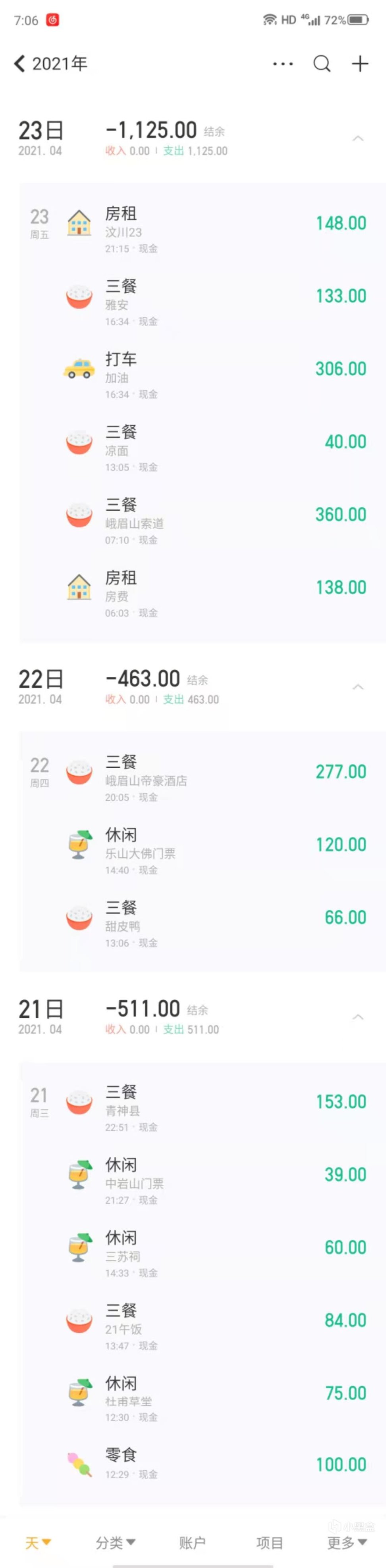Open the 分类 dropdown
This screenshot has width=386, height=1568.
point(115,1543)
